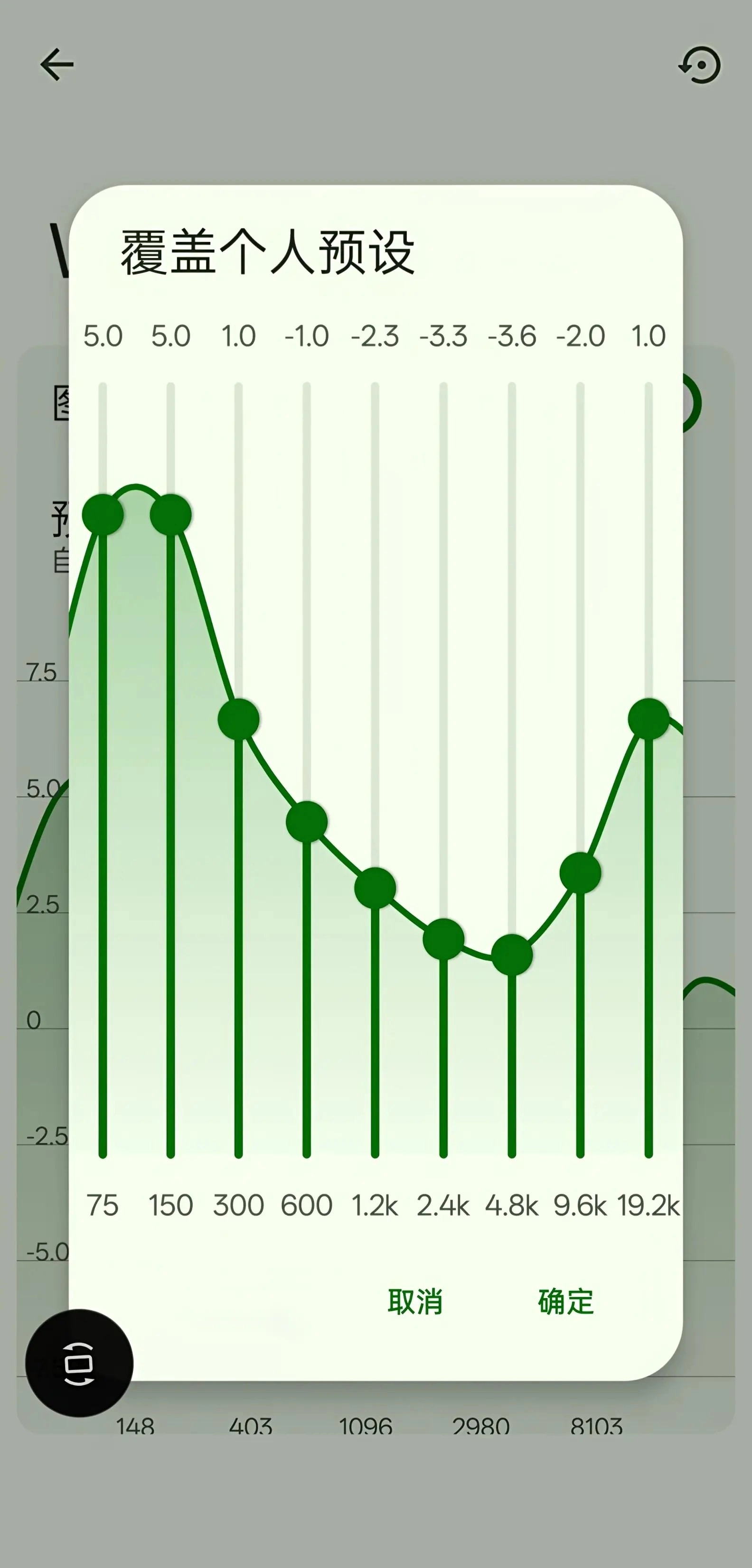The image size is (752, 1568).
Task: Tap 取消 to cancel overwriting preset
Action: tap(414, 1301)
